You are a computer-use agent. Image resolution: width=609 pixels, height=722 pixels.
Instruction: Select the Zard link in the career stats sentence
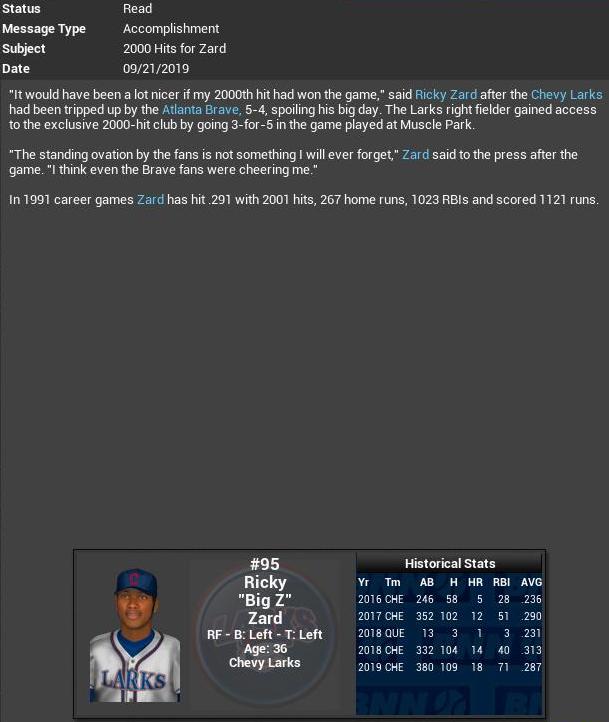[x=150, y=200]
